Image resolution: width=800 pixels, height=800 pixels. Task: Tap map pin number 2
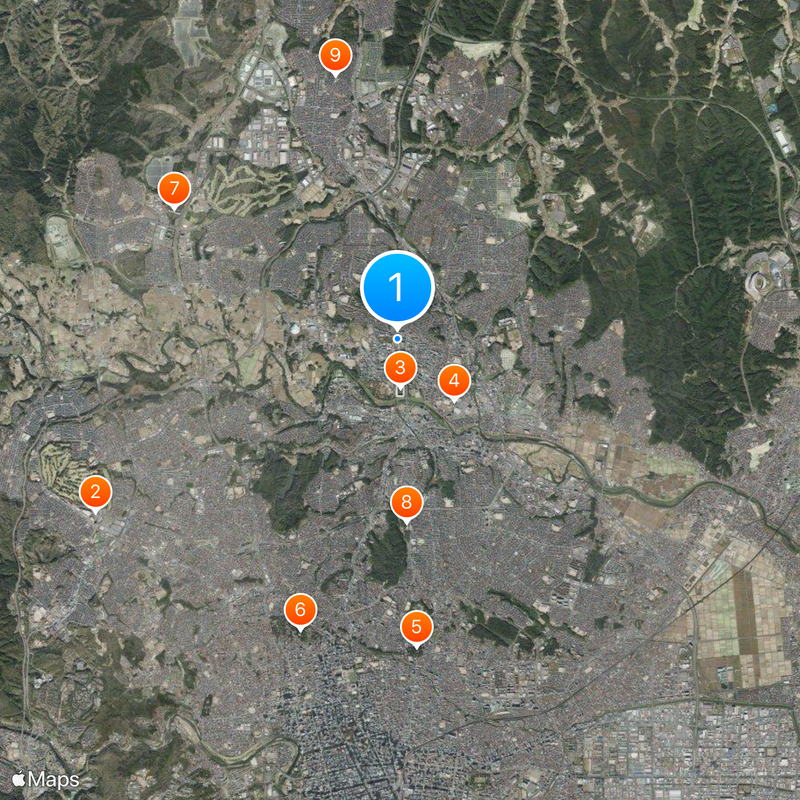95,491
